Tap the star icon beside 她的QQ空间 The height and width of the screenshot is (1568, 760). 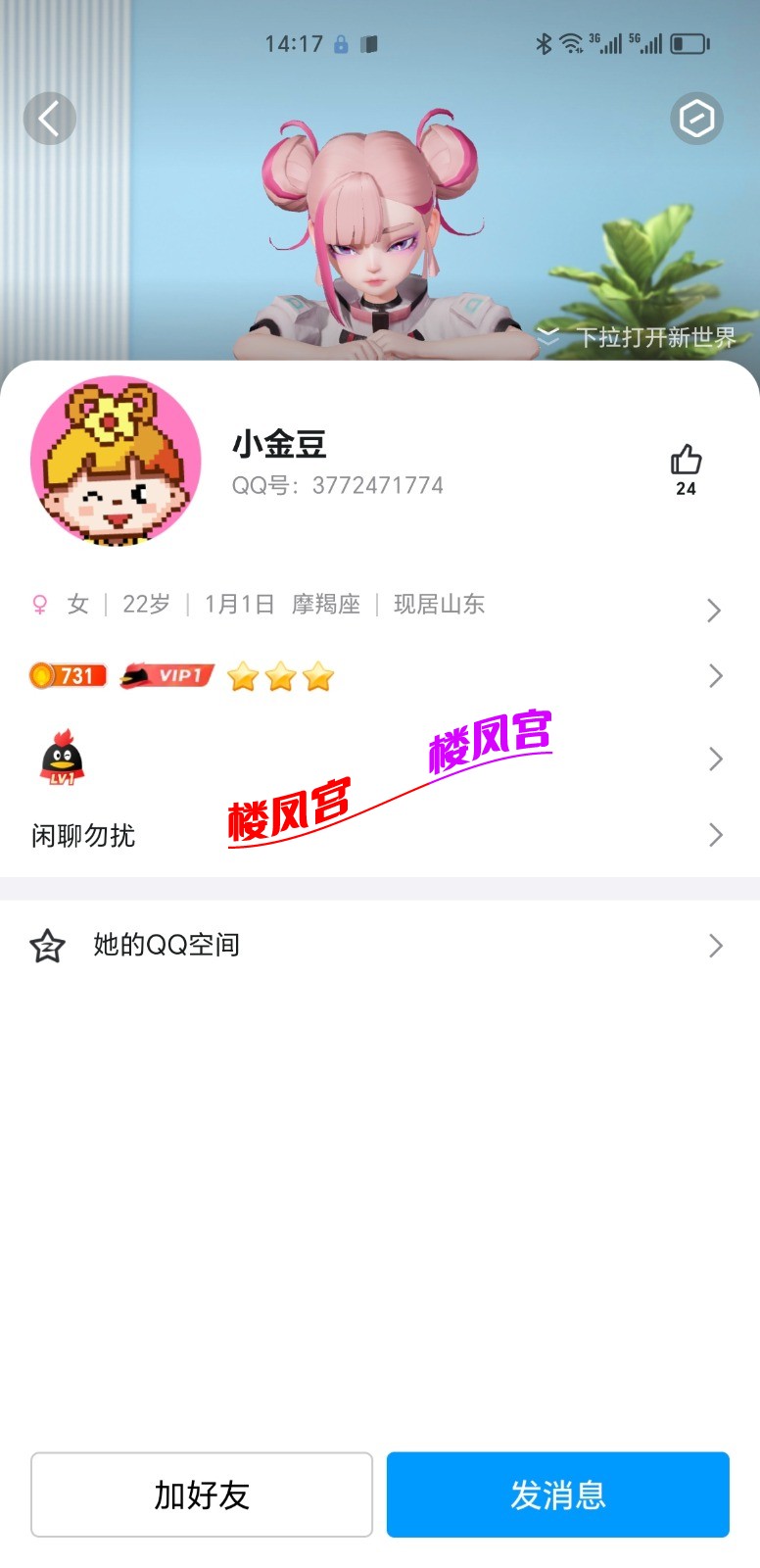coord(45,945)
